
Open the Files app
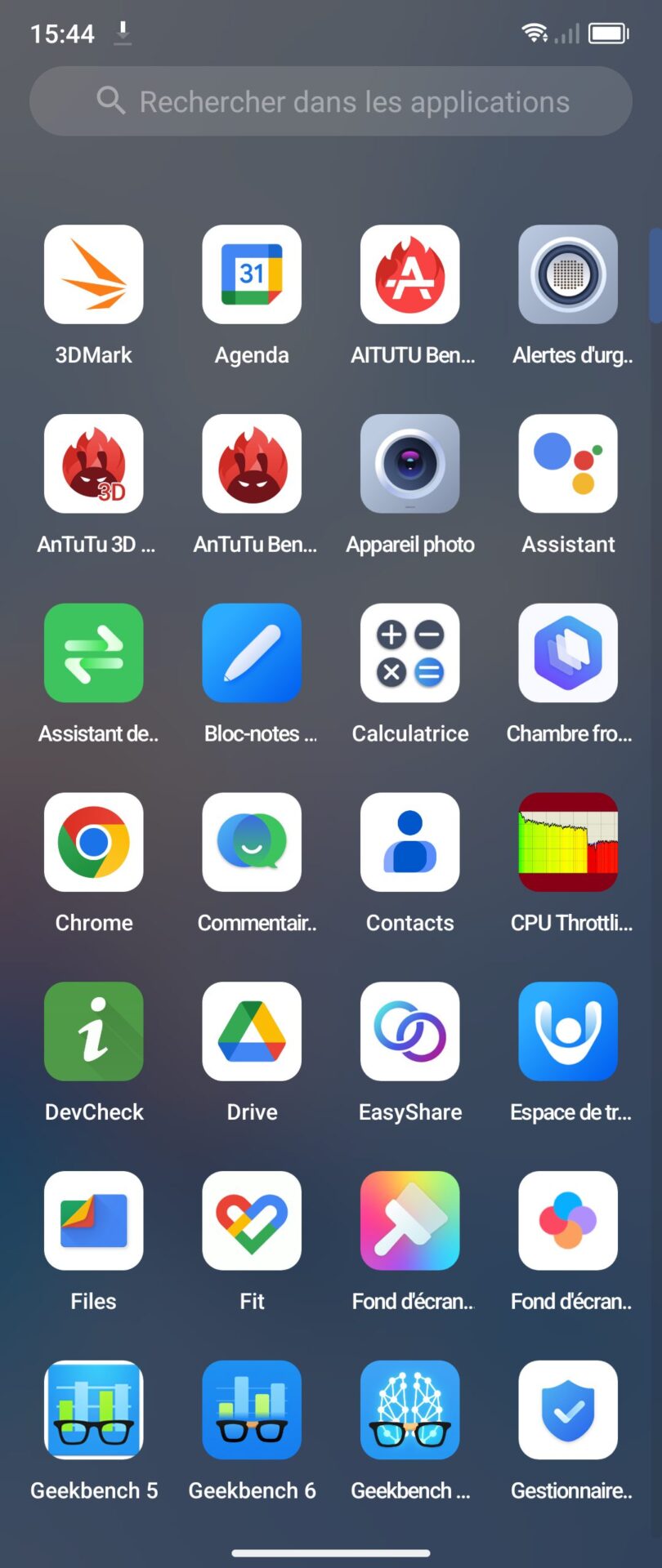point(94,1221)
